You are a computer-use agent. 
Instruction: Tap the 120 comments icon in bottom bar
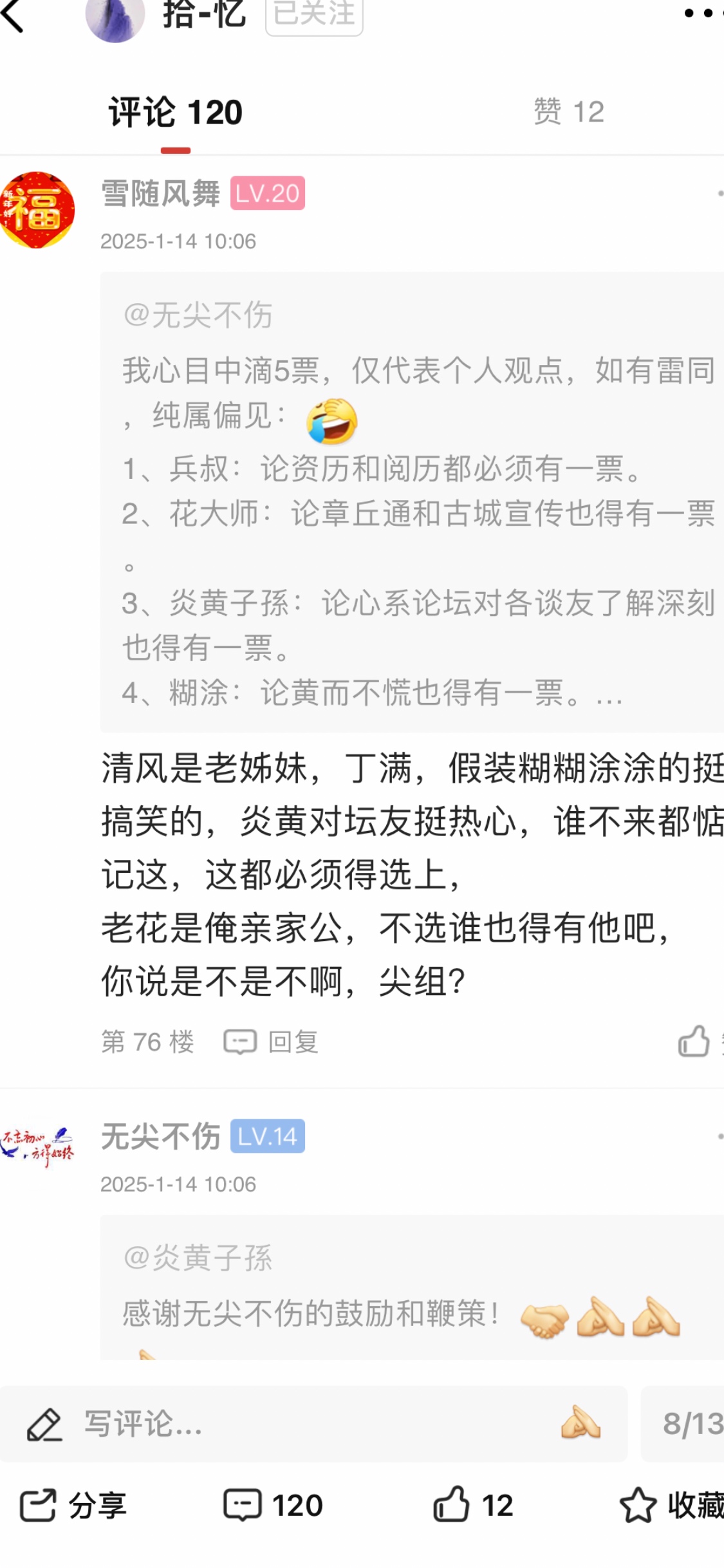pyautogui.click(x=273, y=1506)
